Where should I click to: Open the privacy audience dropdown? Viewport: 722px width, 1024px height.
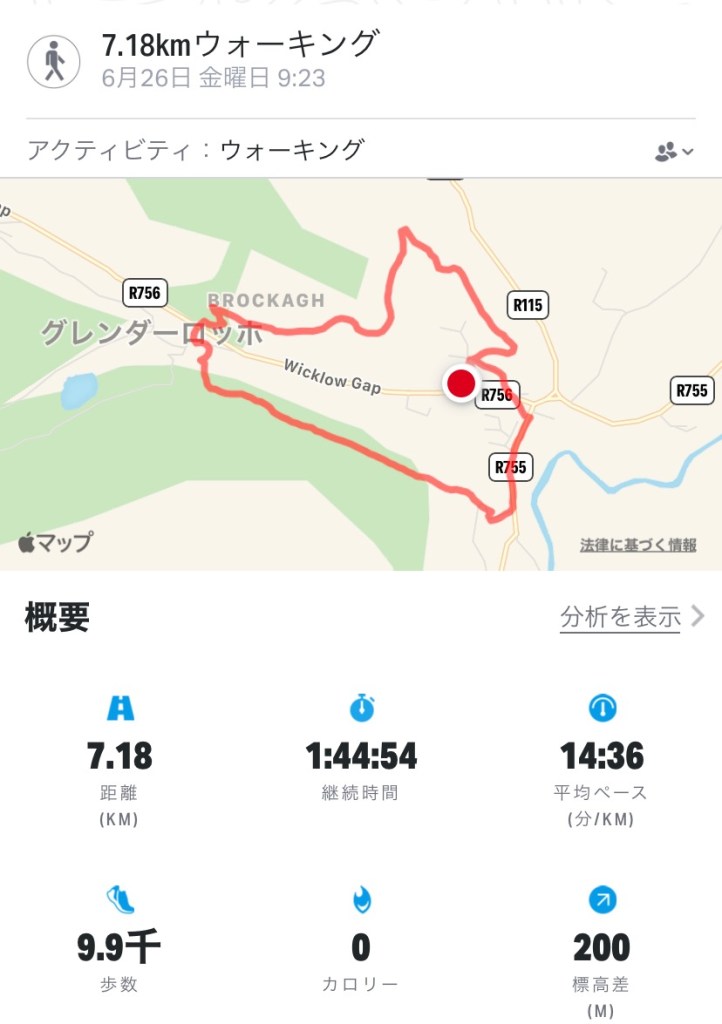point(673,152)
